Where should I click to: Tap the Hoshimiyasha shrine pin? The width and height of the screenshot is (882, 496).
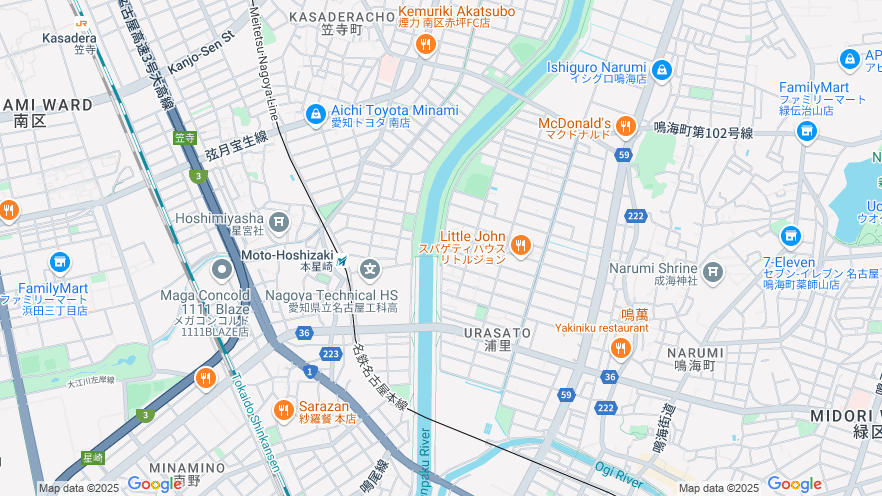click(279, 221)
